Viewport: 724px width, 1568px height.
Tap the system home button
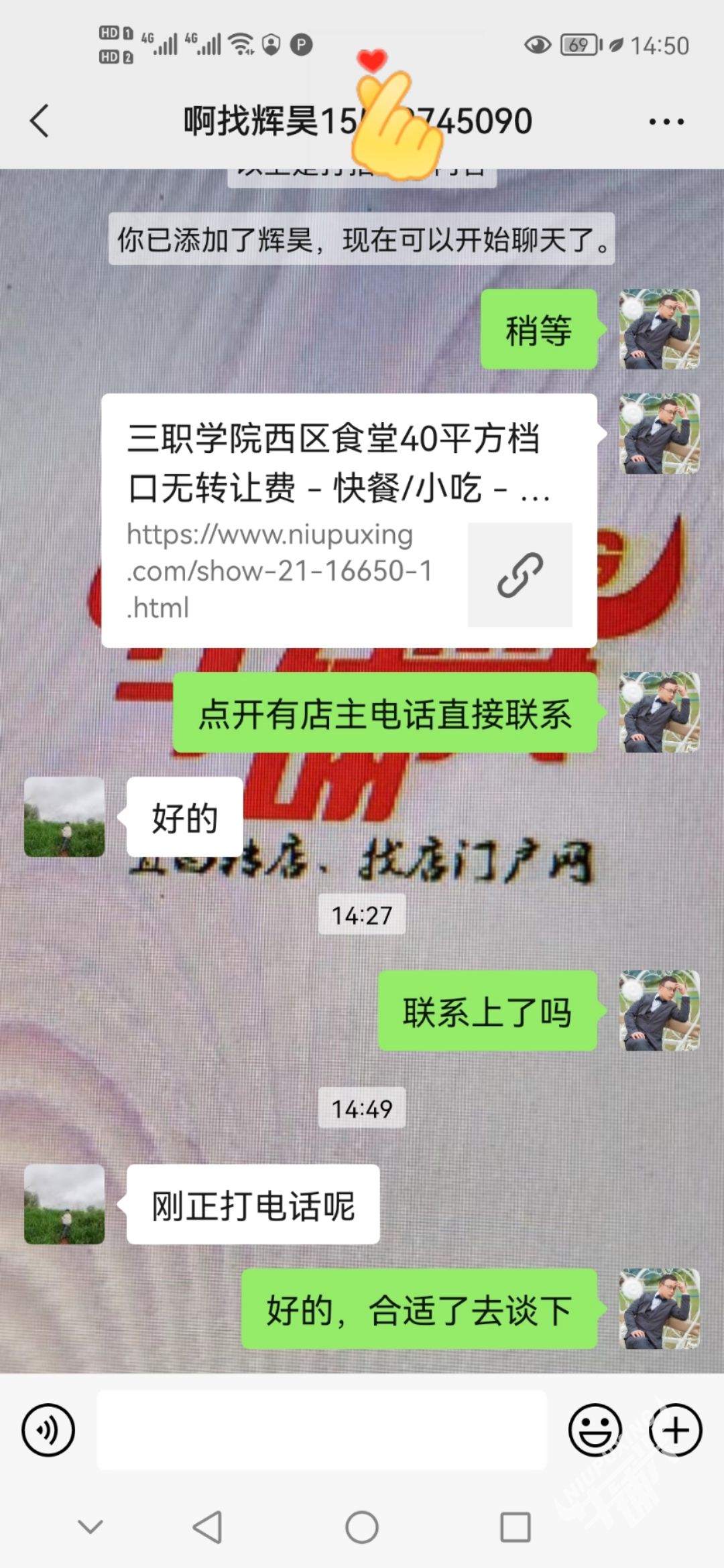pos(362,1528)
